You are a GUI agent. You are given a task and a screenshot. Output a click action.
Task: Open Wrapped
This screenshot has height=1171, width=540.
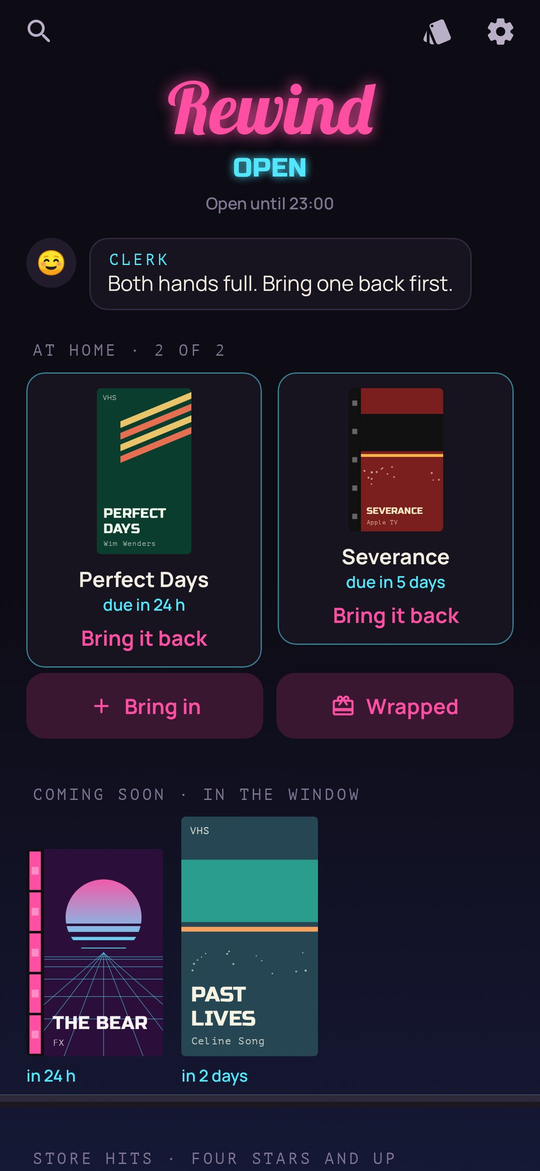click(x=395, y=706)
